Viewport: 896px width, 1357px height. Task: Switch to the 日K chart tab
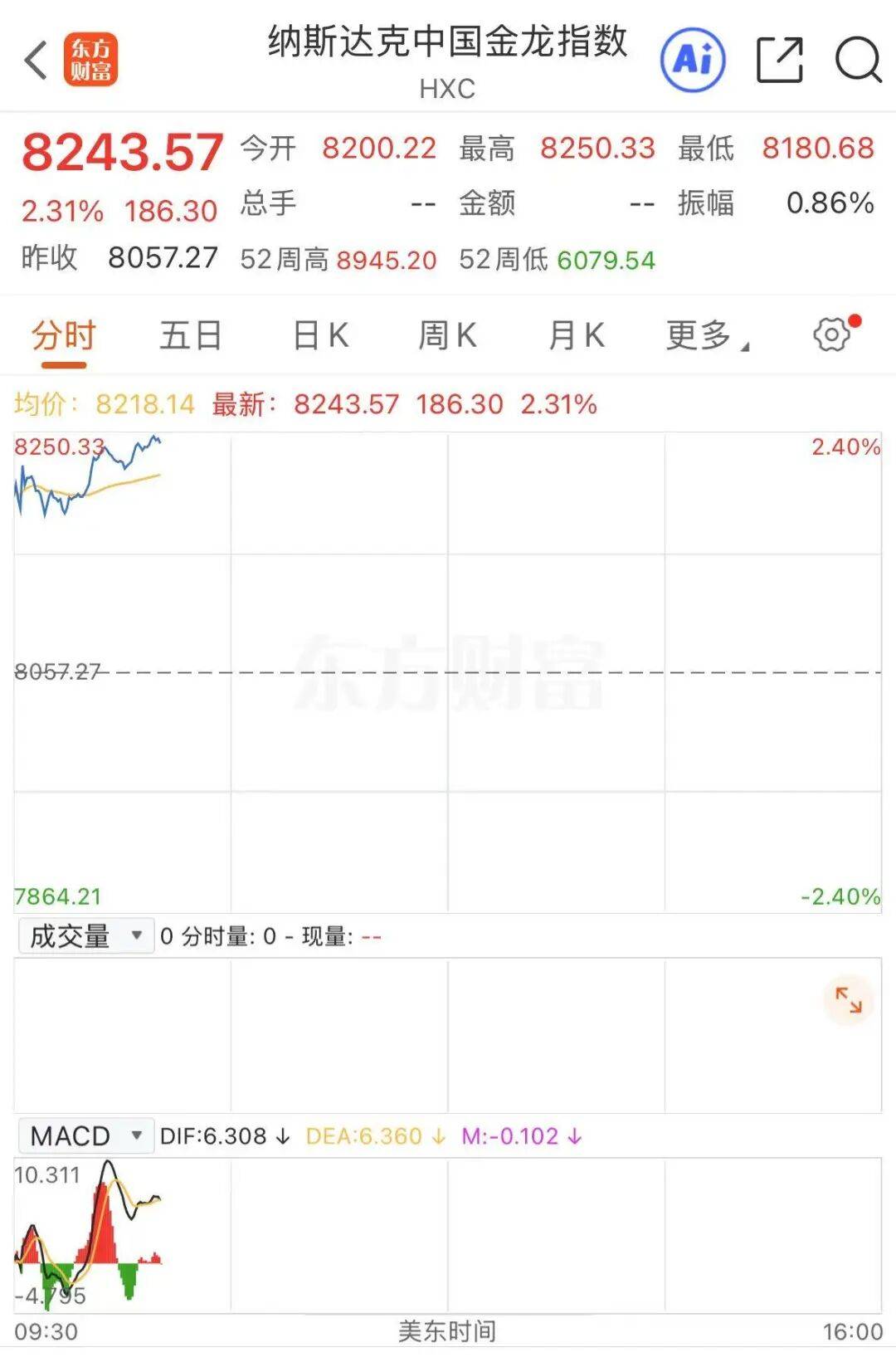pyautogui.click(x=320, y=336)
